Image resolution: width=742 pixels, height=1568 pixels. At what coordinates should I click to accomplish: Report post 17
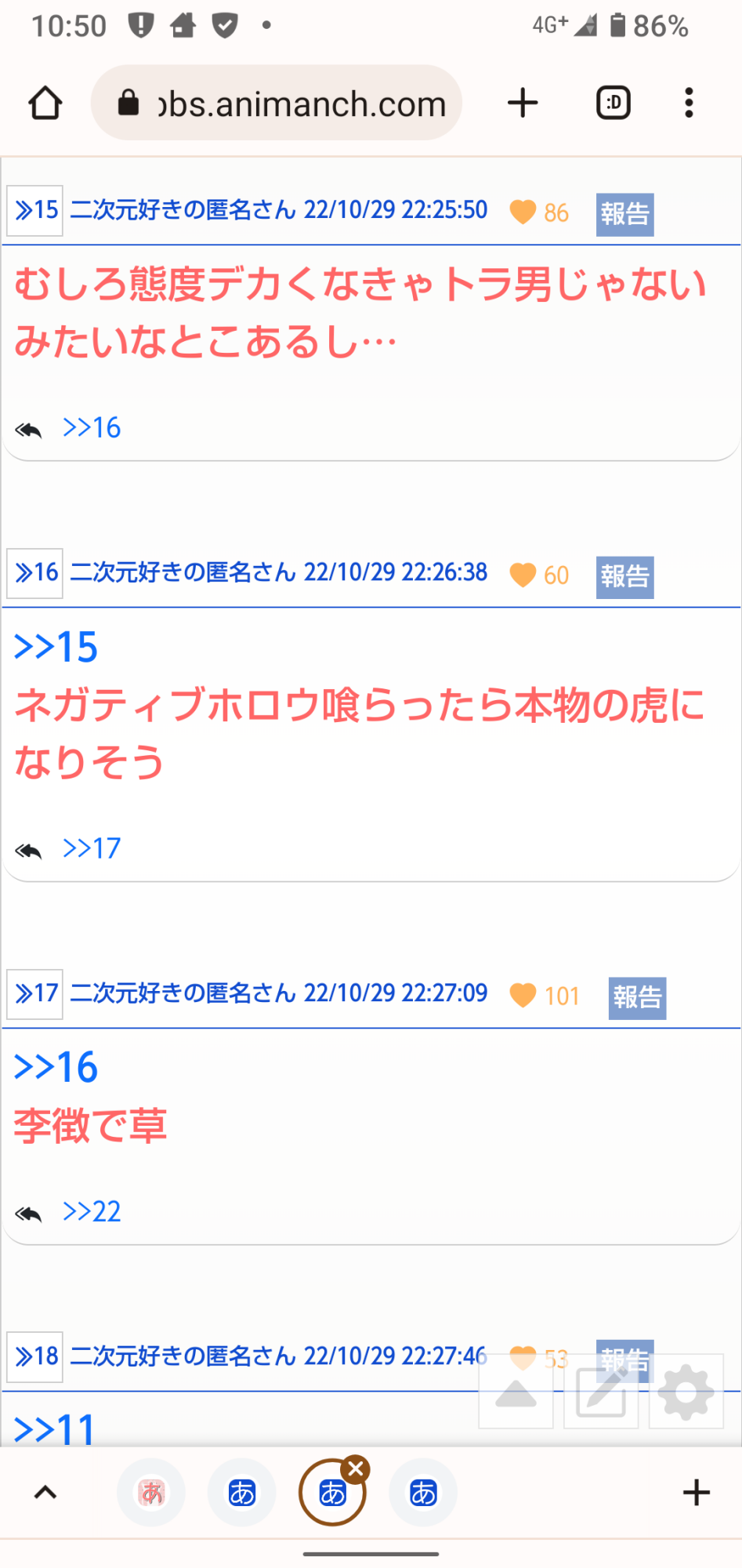(x=637, y=998)
